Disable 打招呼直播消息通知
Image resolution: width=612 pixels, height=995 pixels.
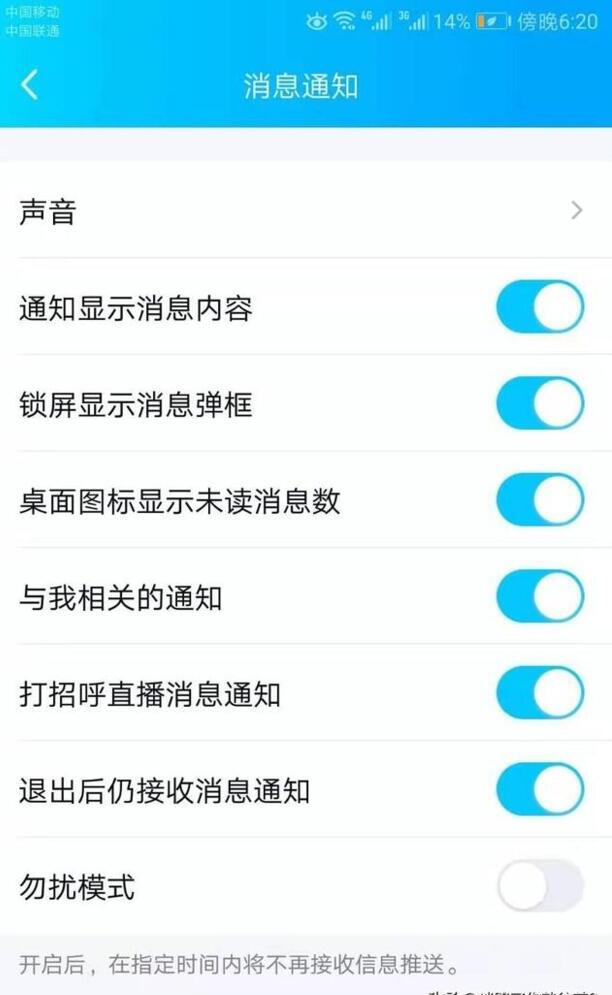pyautogui.click(x=540, y=693)
